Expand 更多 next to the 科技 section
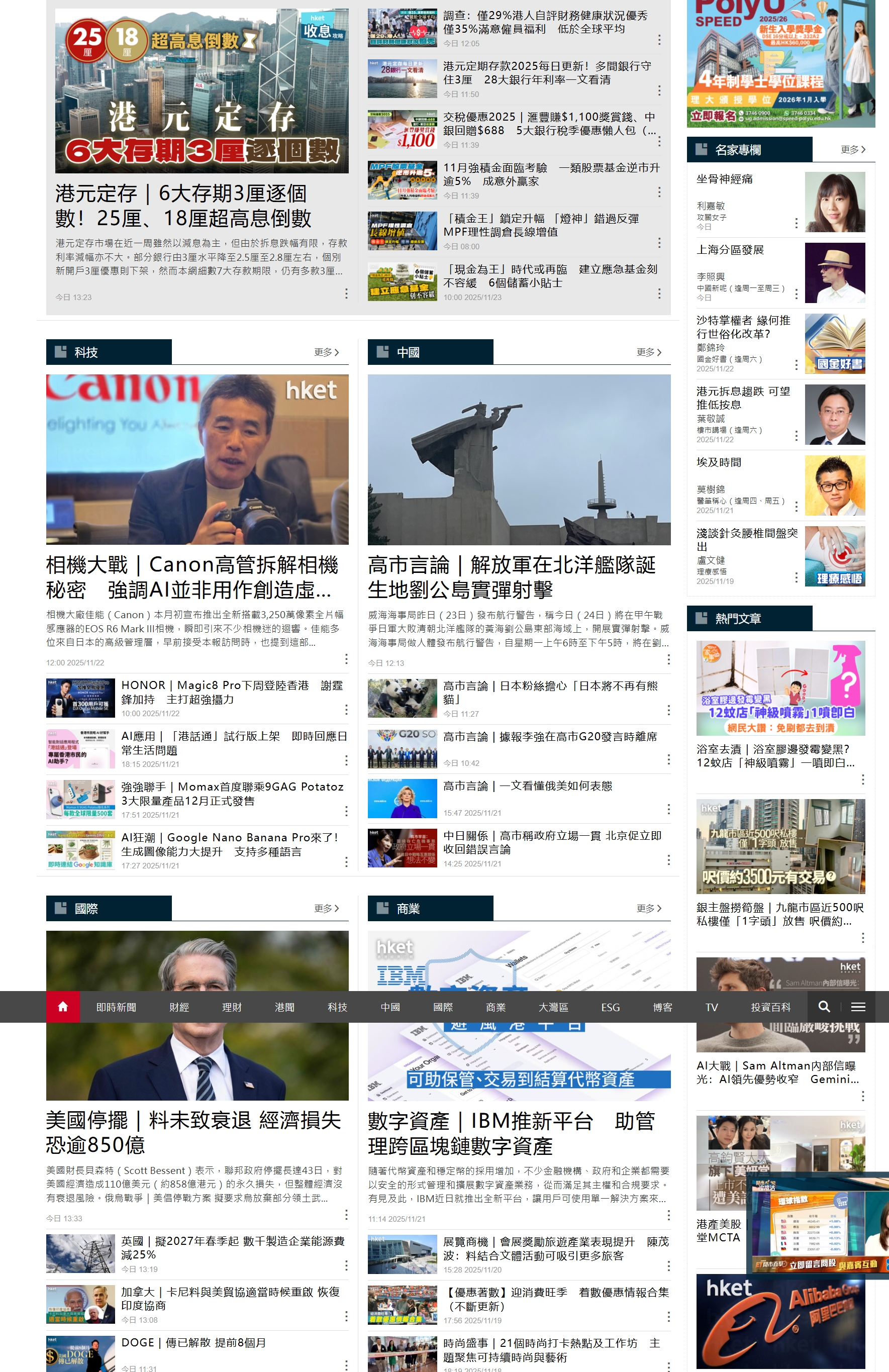 tap(326, 351)
